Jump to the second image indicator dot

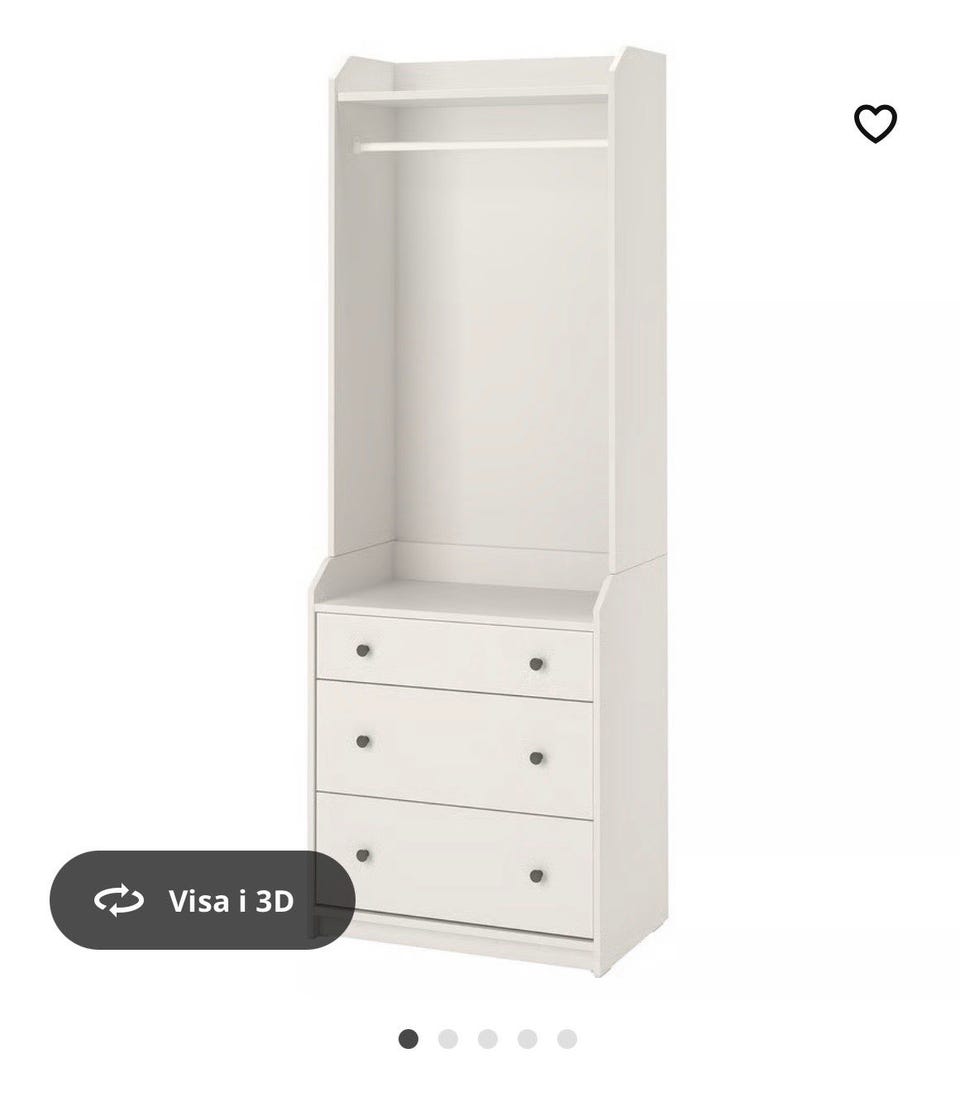pos(448,1039)
